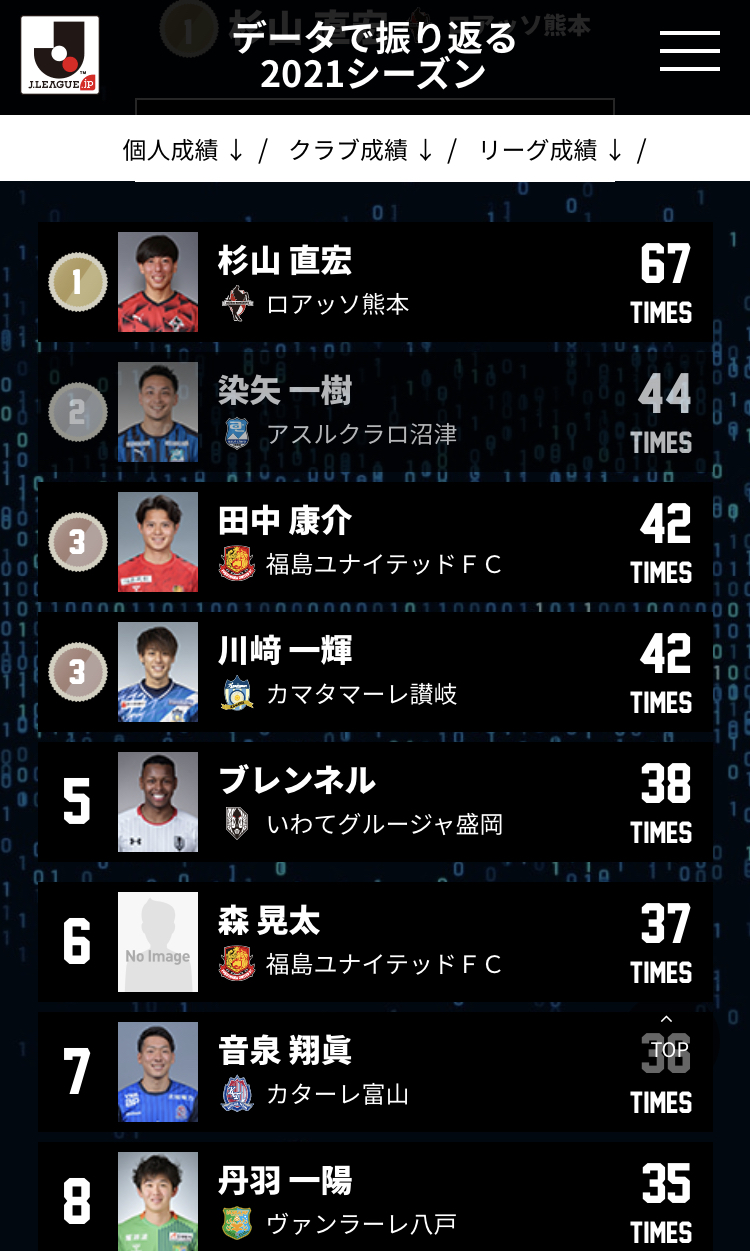
Task: Open 田中 康介 player row
Action: pyautogui.click(x=376, y=542)
